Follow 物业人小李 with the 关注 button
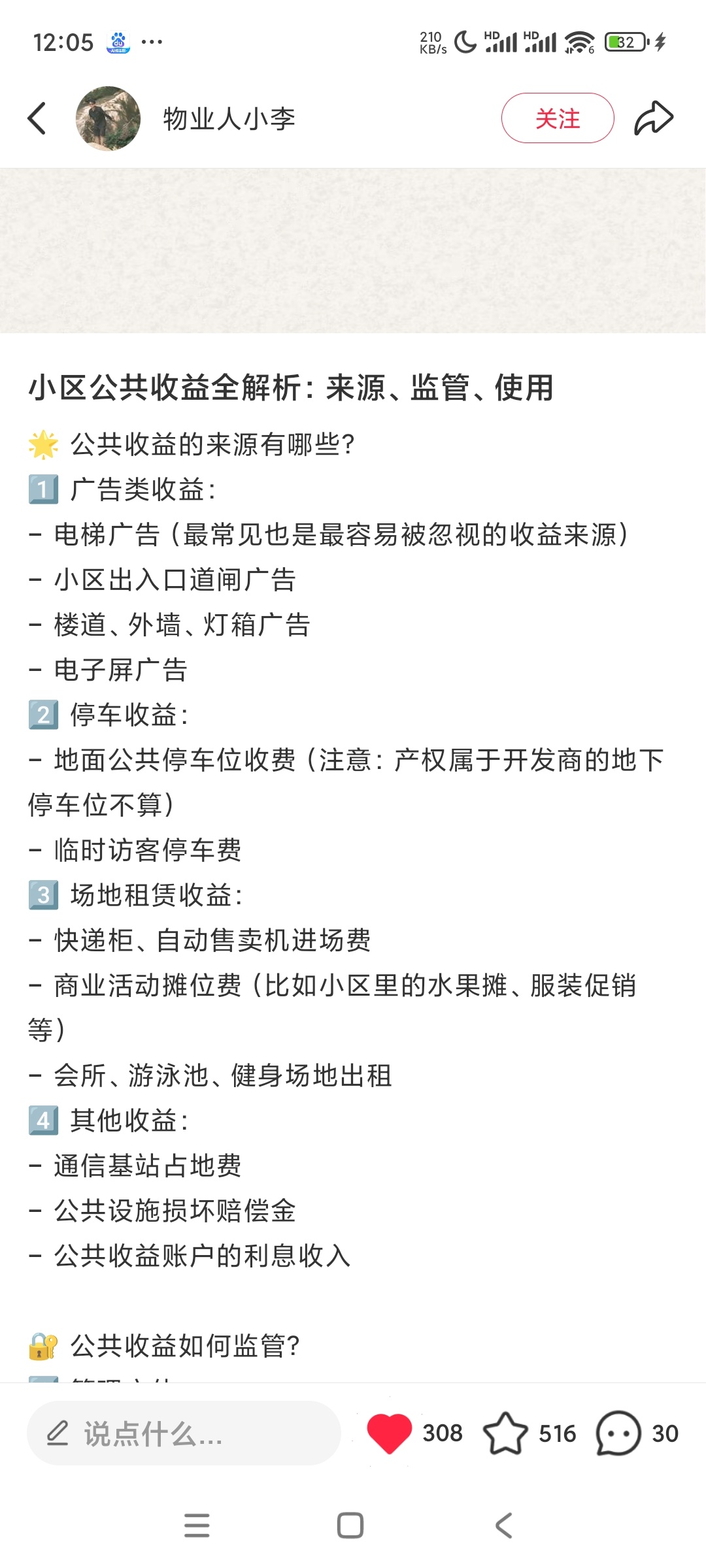The width and height of the screenshot is (706, 1568). coord(557,118)
